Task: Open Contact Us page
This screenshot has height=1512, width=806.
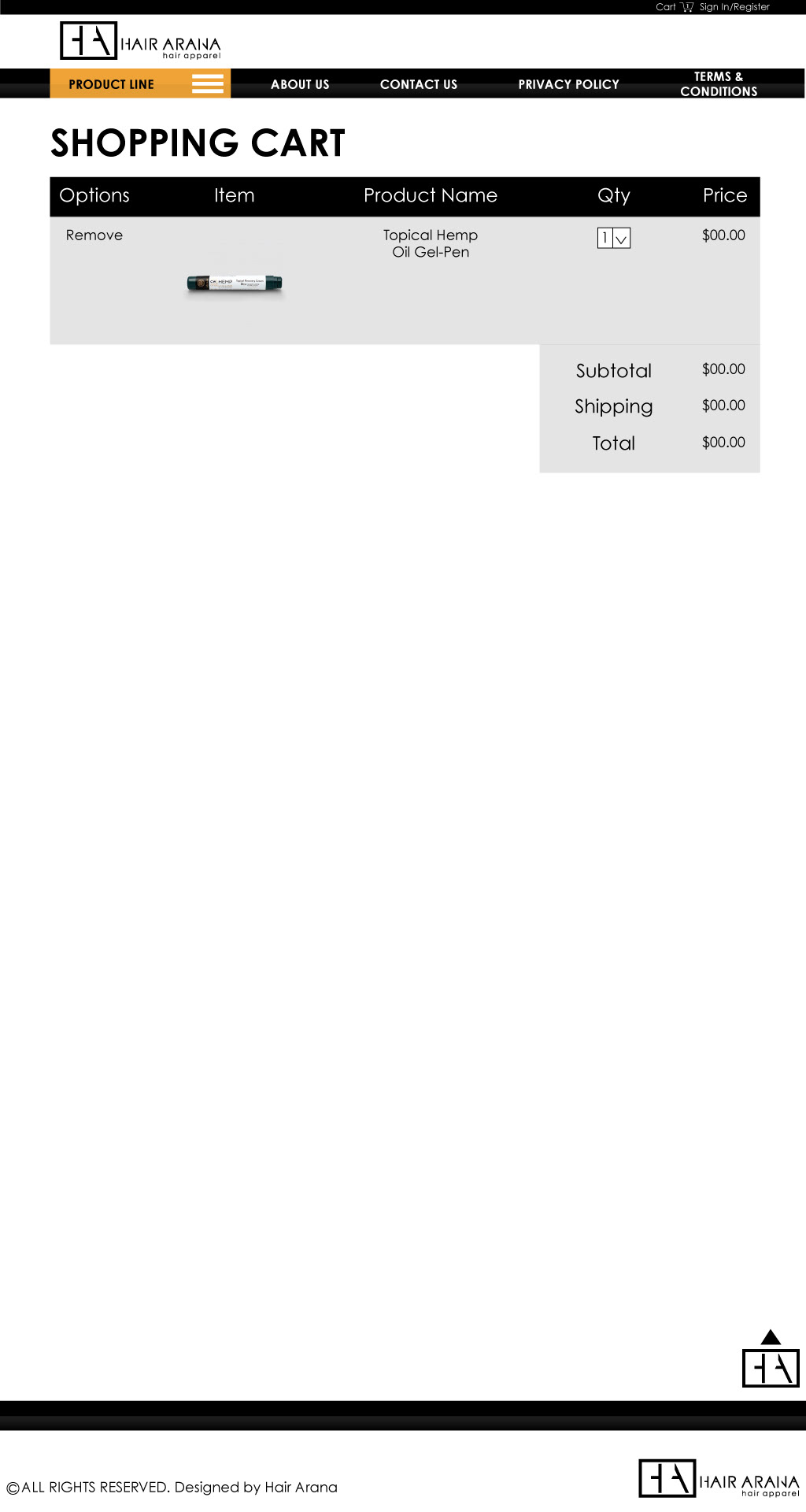Action: [419, 84]
